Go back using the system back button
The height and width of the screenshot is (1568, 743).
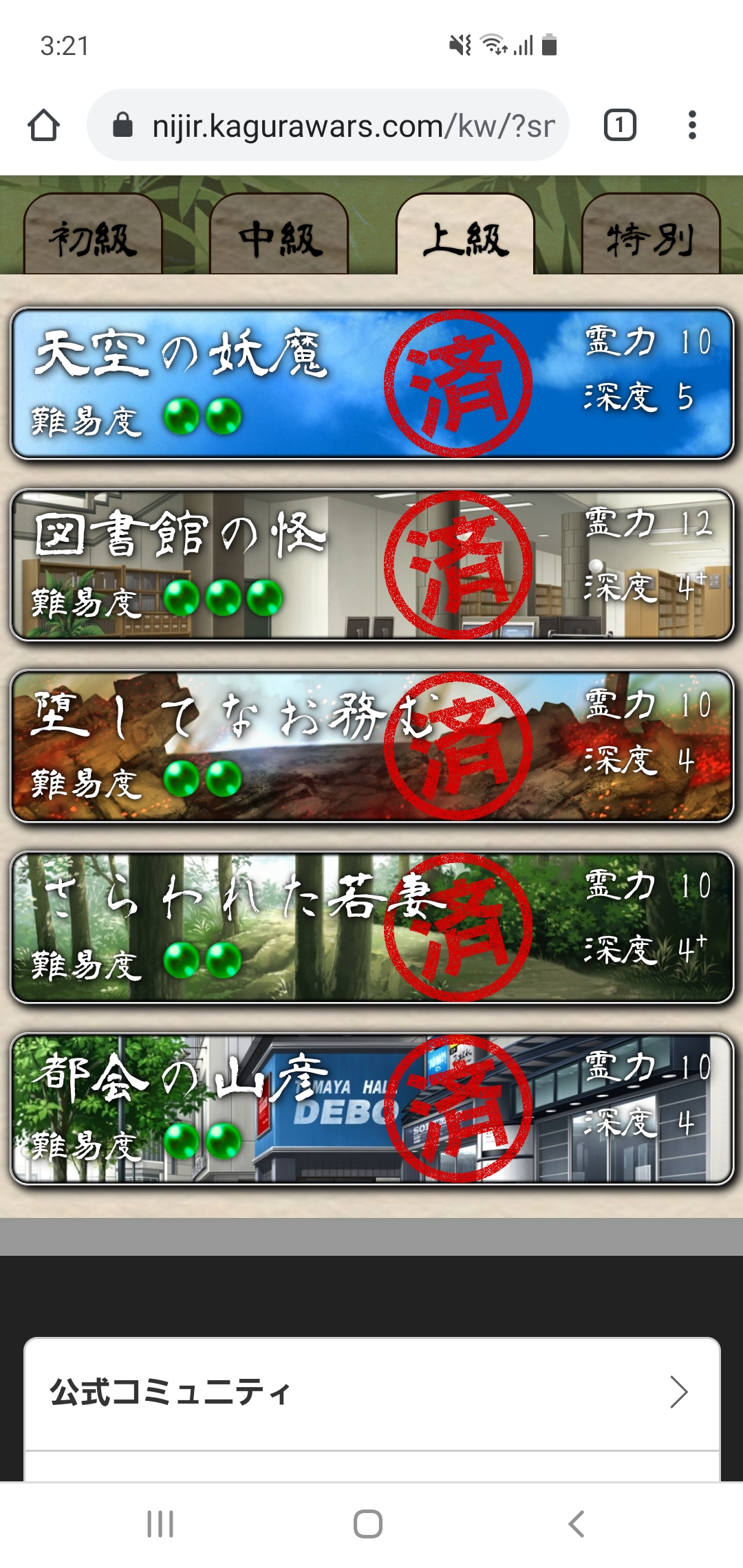coord(577,1524)
